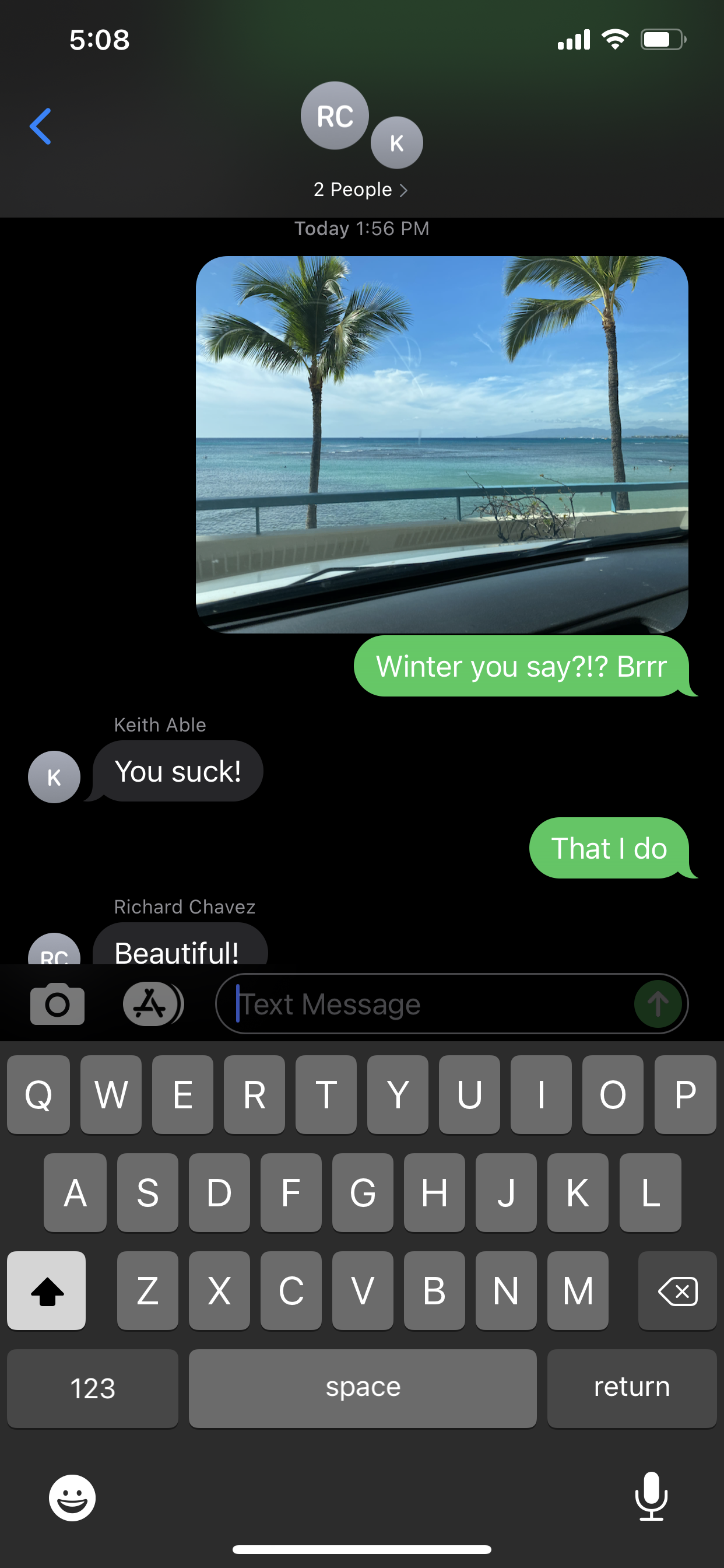724x1568 pixels.
Task: Tap Keith Able's avatar beside his message
Action: point(54,776)
